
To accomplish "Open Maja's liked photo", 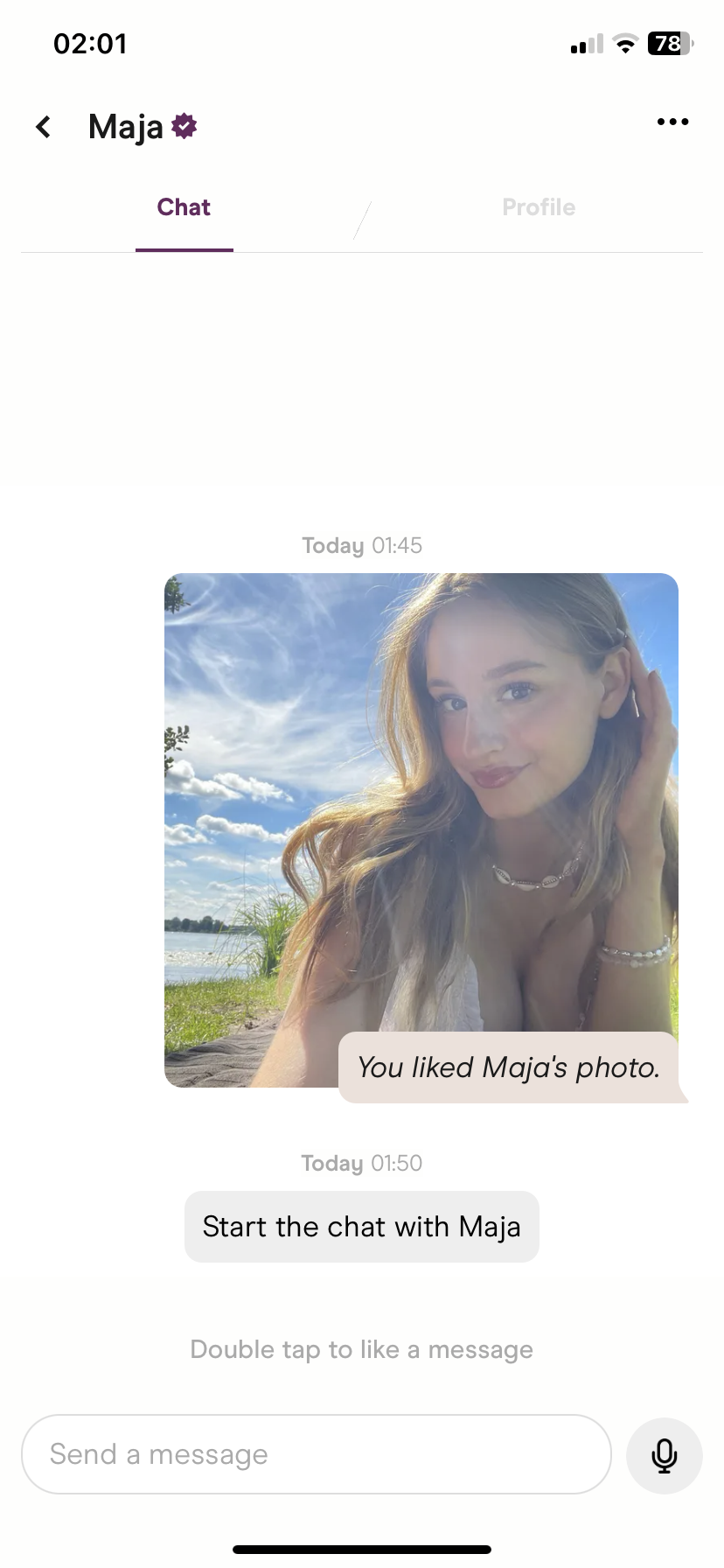I will pyautogui.click(x=421, y=805).
